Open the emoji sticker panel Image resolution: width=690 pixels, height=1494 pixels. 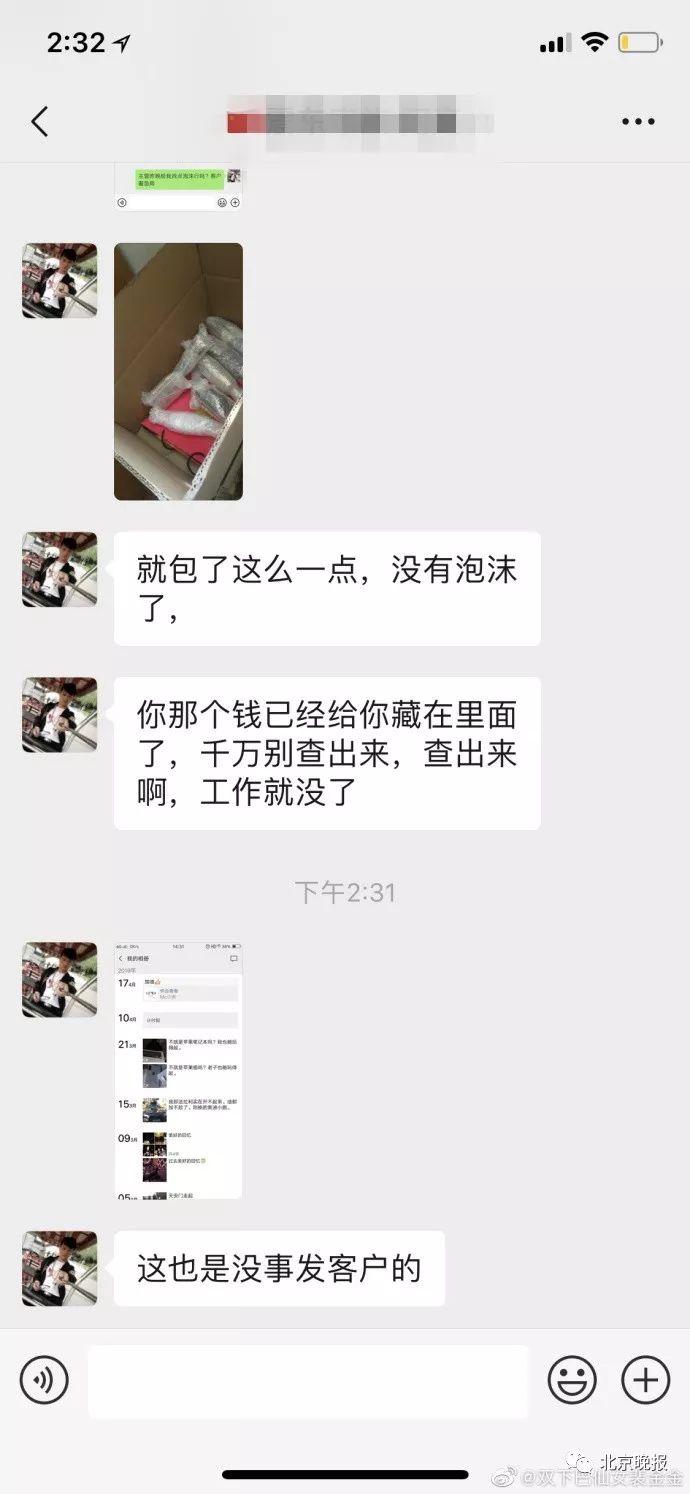pyautogui.click(x=572, y=1381)
